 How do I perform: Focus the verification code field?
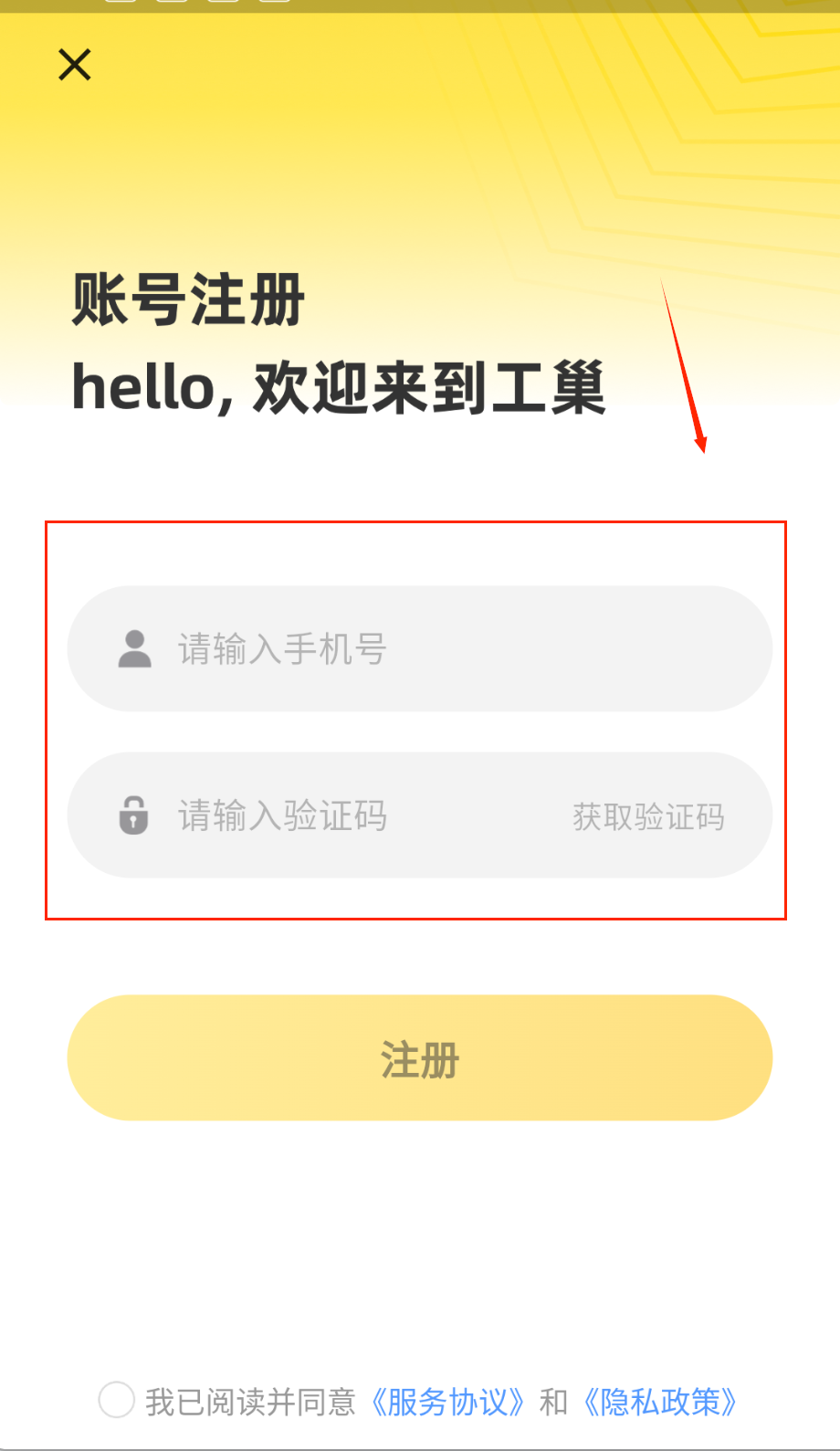coord(347,815)
